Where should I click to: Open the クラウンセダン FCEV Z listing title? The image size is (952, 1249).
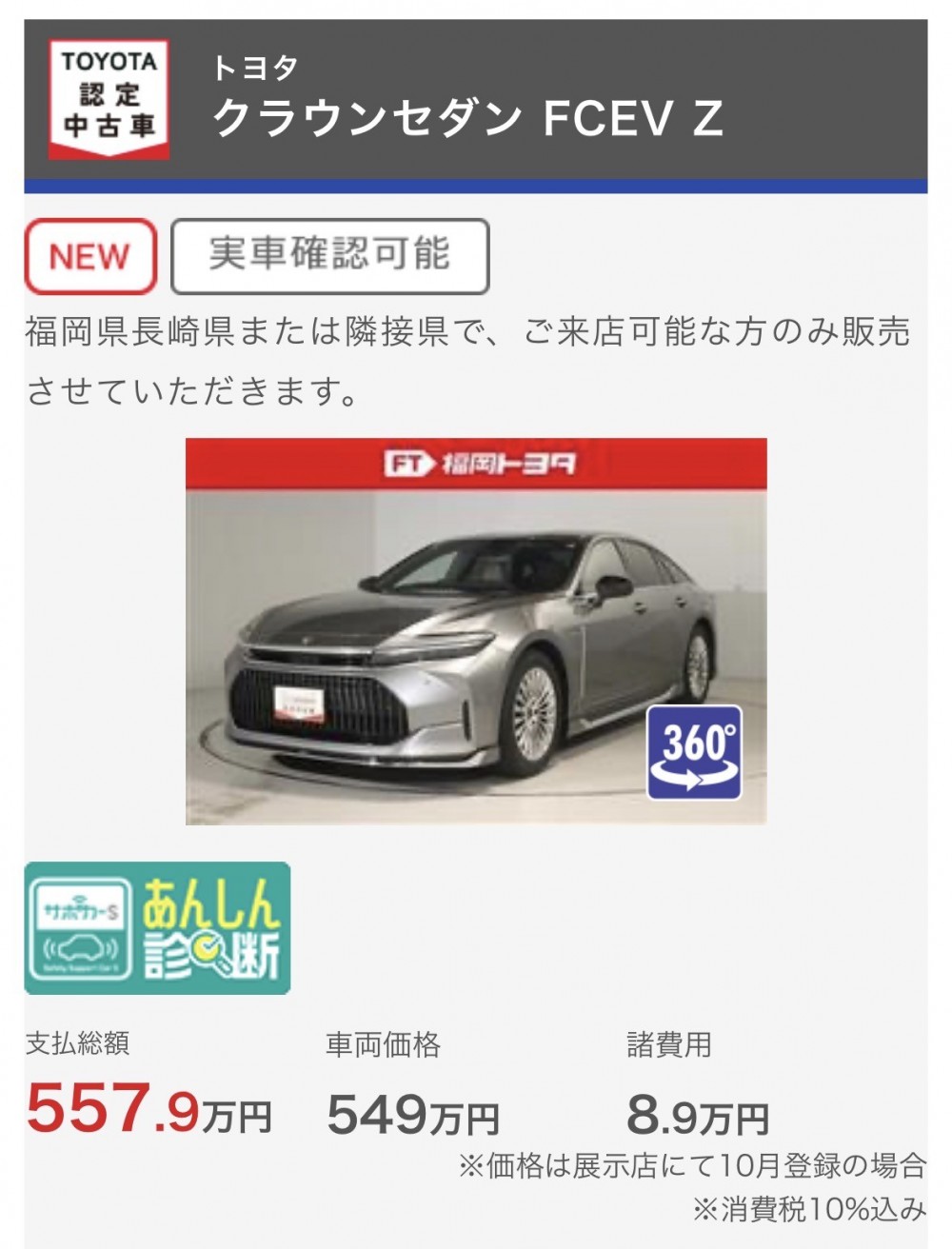pyautogui.click(x=466, y=118)
